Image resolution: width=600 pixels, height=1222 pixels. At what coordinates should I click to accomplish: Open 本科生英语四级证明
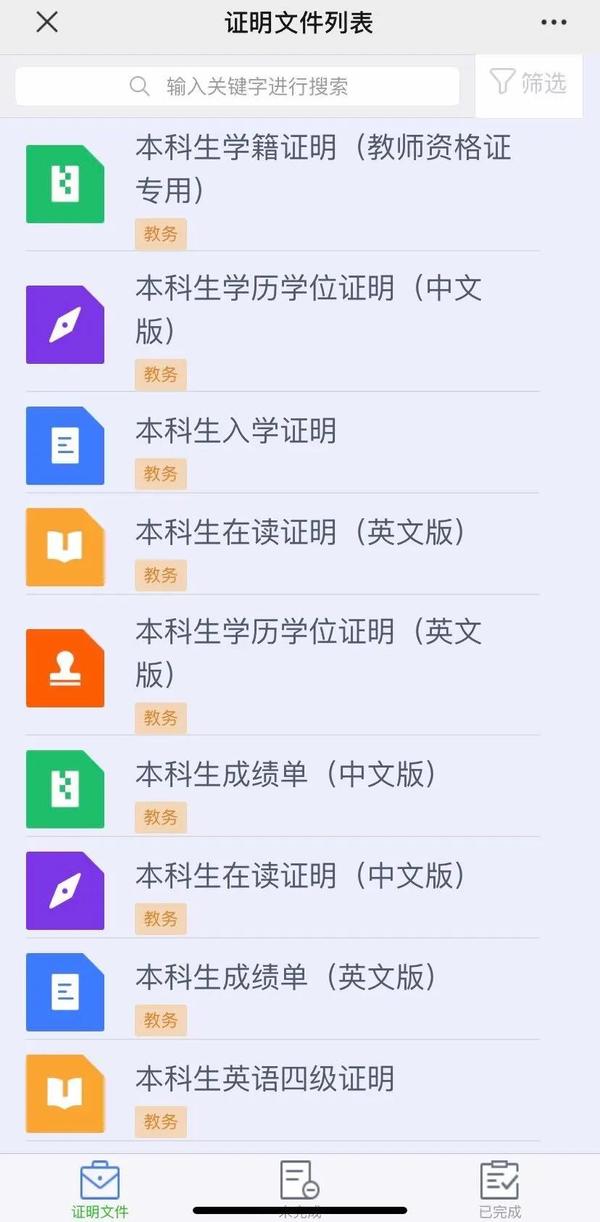(x=265, y=1078)
